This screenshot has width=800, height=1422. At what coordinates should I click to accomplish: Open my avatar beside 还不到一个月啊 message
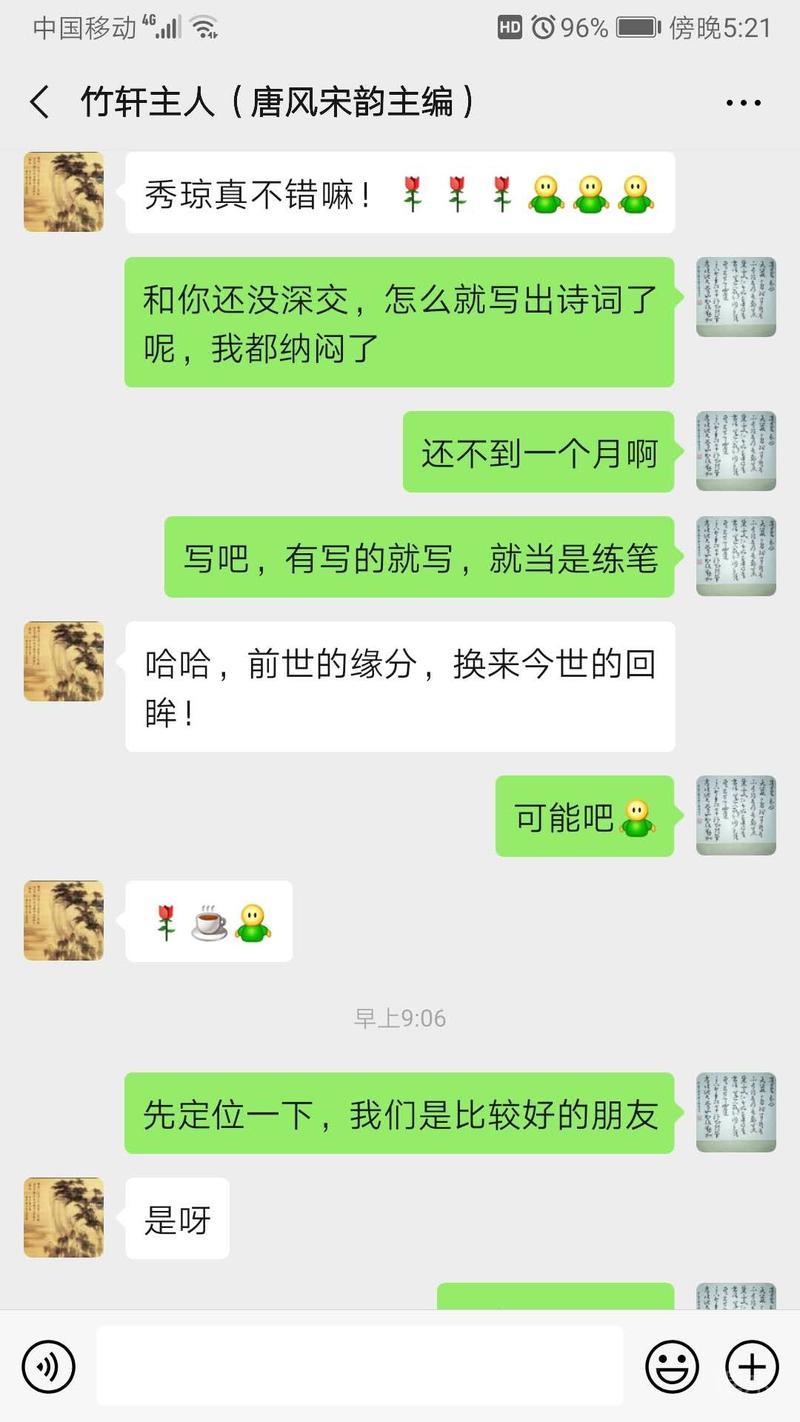[x=735, y=451]
